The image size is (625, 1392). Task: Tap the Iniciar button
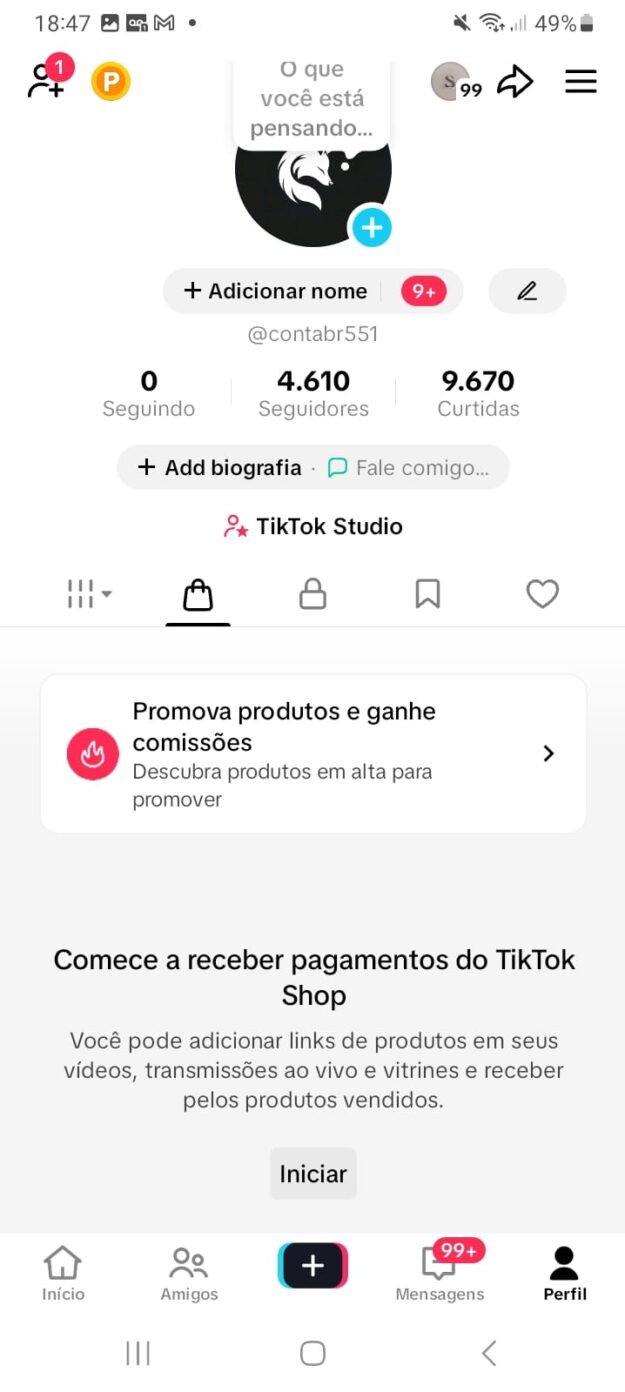click(x=313, y=1174)
